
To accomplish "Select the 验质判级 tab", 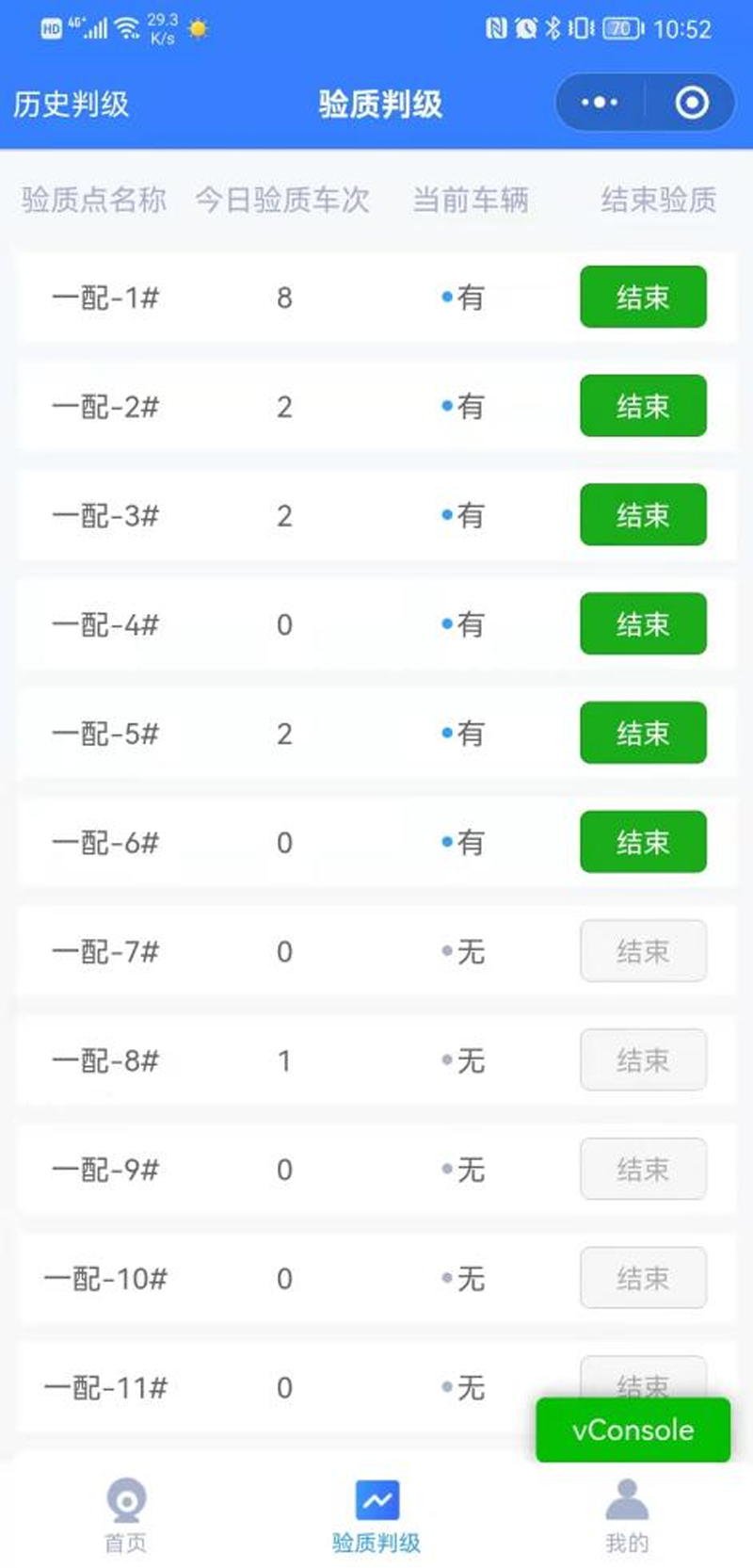I will click(376, 1514).
